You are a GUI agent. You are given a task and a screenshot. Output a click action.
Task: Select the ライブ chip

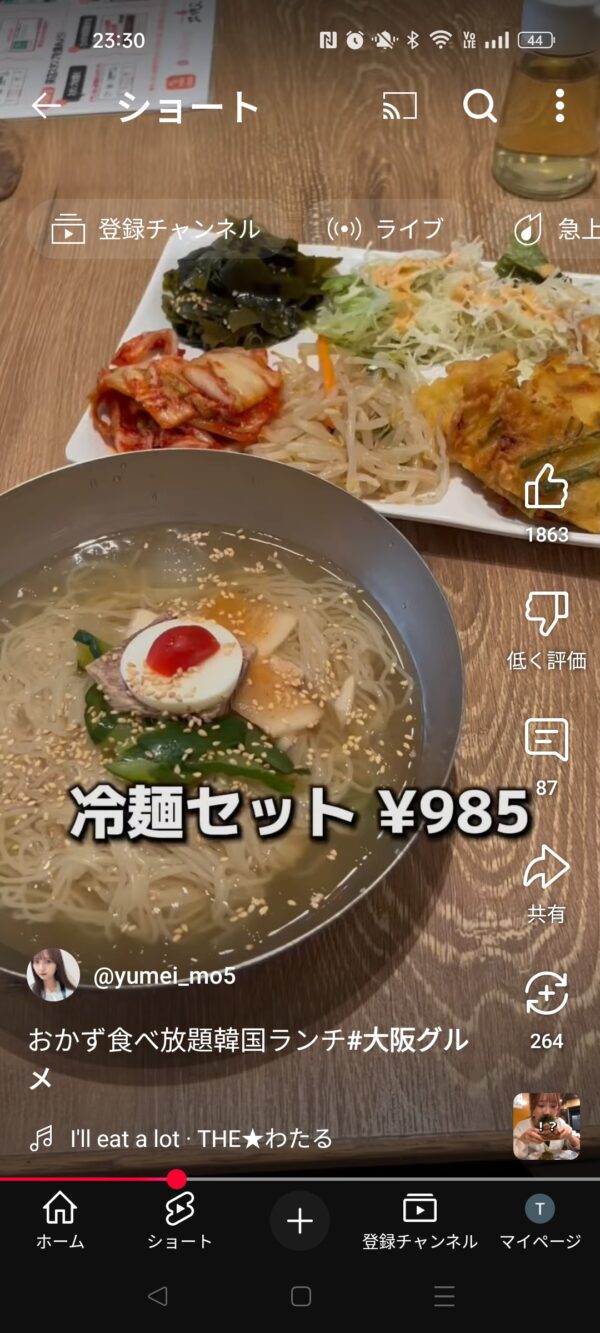385,229
